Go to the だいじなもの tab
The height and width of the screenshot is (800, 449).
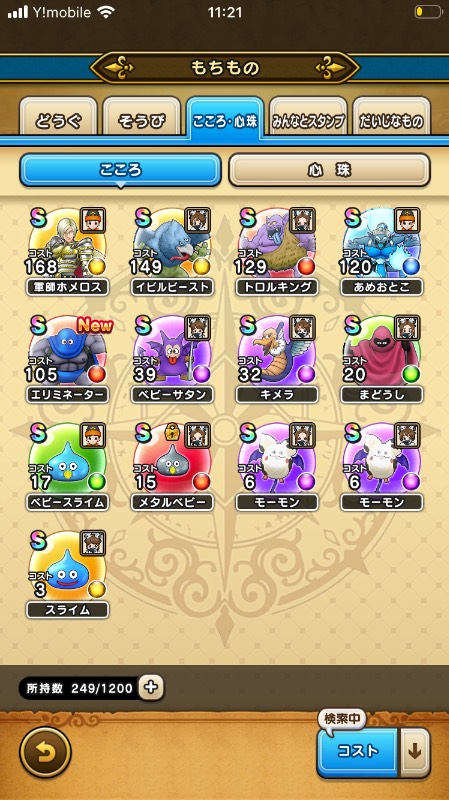[391, 118]
